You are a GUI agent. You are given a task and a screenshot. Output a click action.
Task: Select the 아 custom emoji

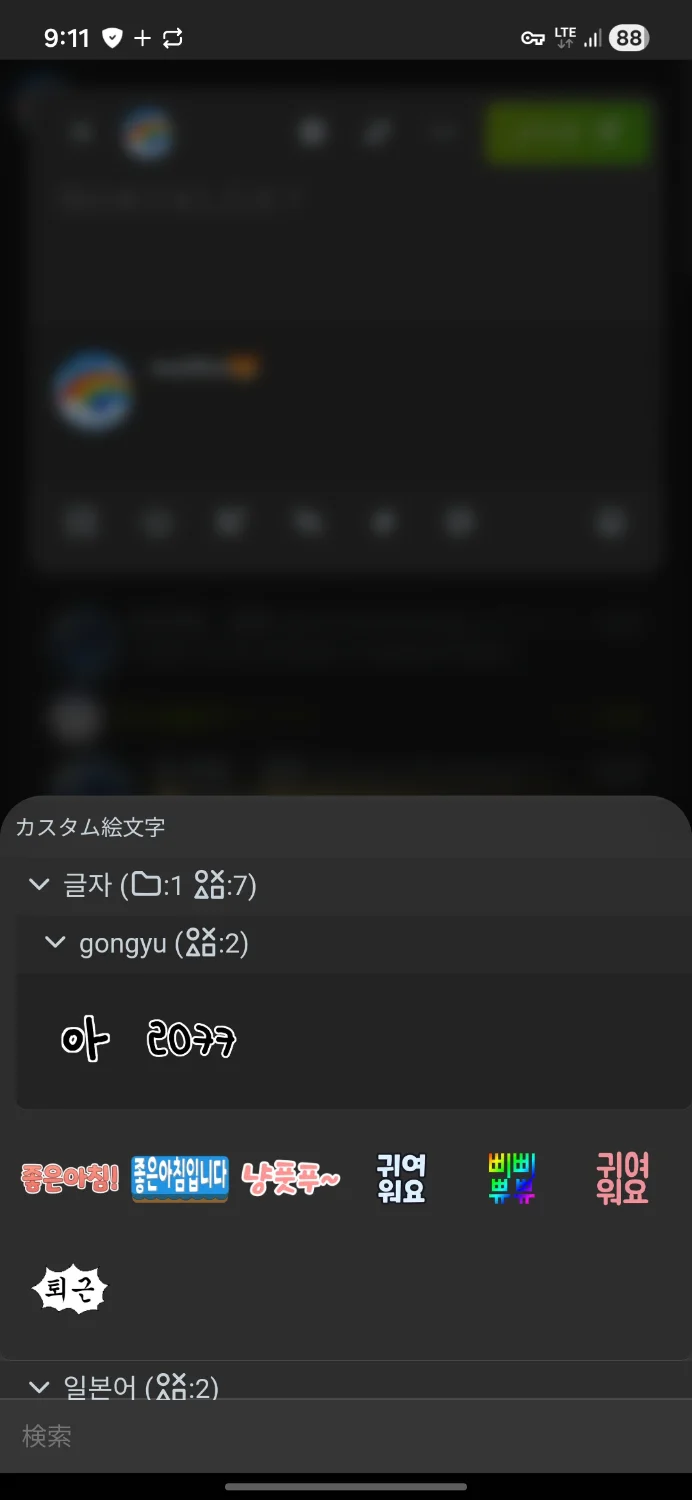pos(84,1041)
